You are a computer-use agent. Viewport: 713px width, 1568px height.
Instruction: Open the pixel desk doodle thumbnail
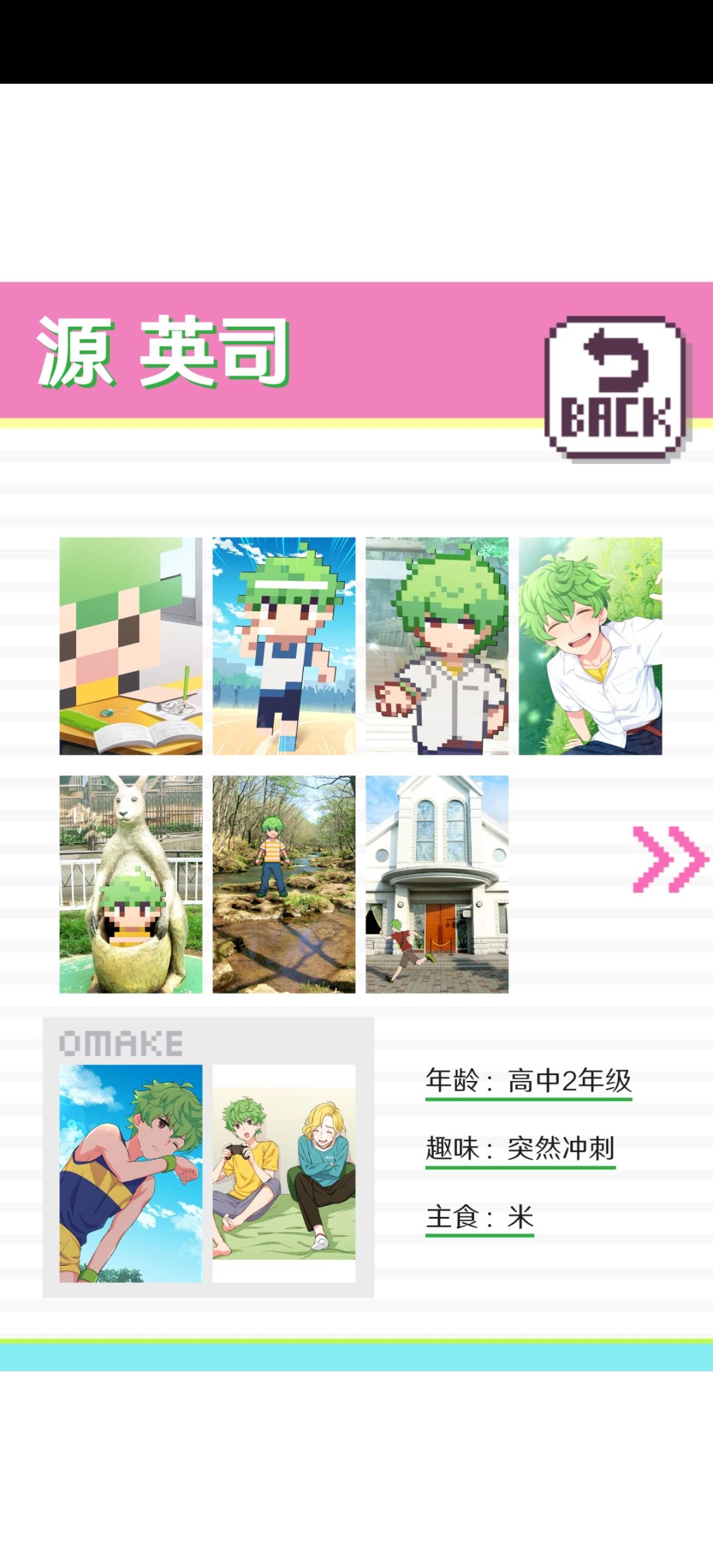131,647
